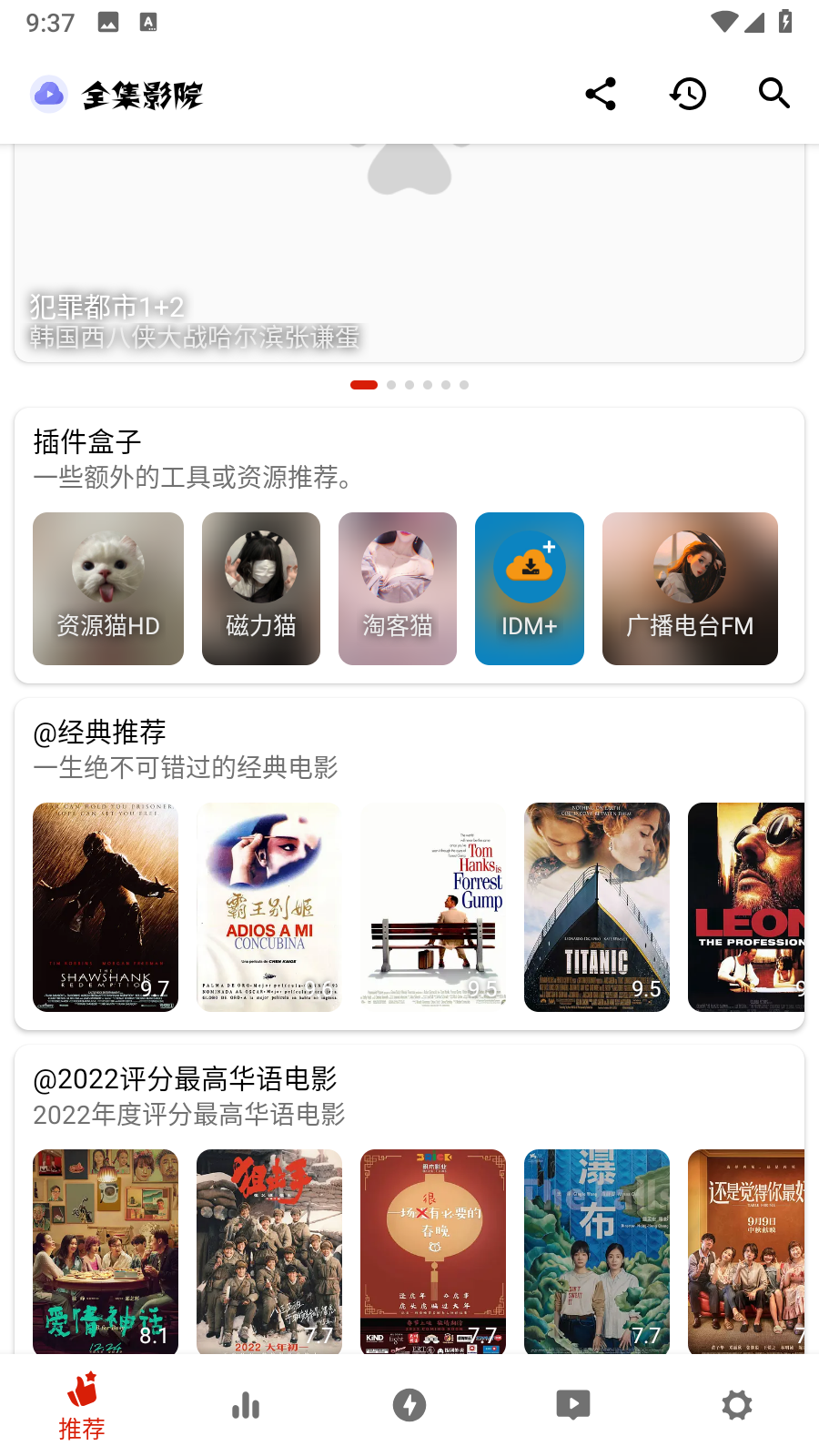
Task: Open the Forrest Gump poster
Action: click(x=433, y=906)
